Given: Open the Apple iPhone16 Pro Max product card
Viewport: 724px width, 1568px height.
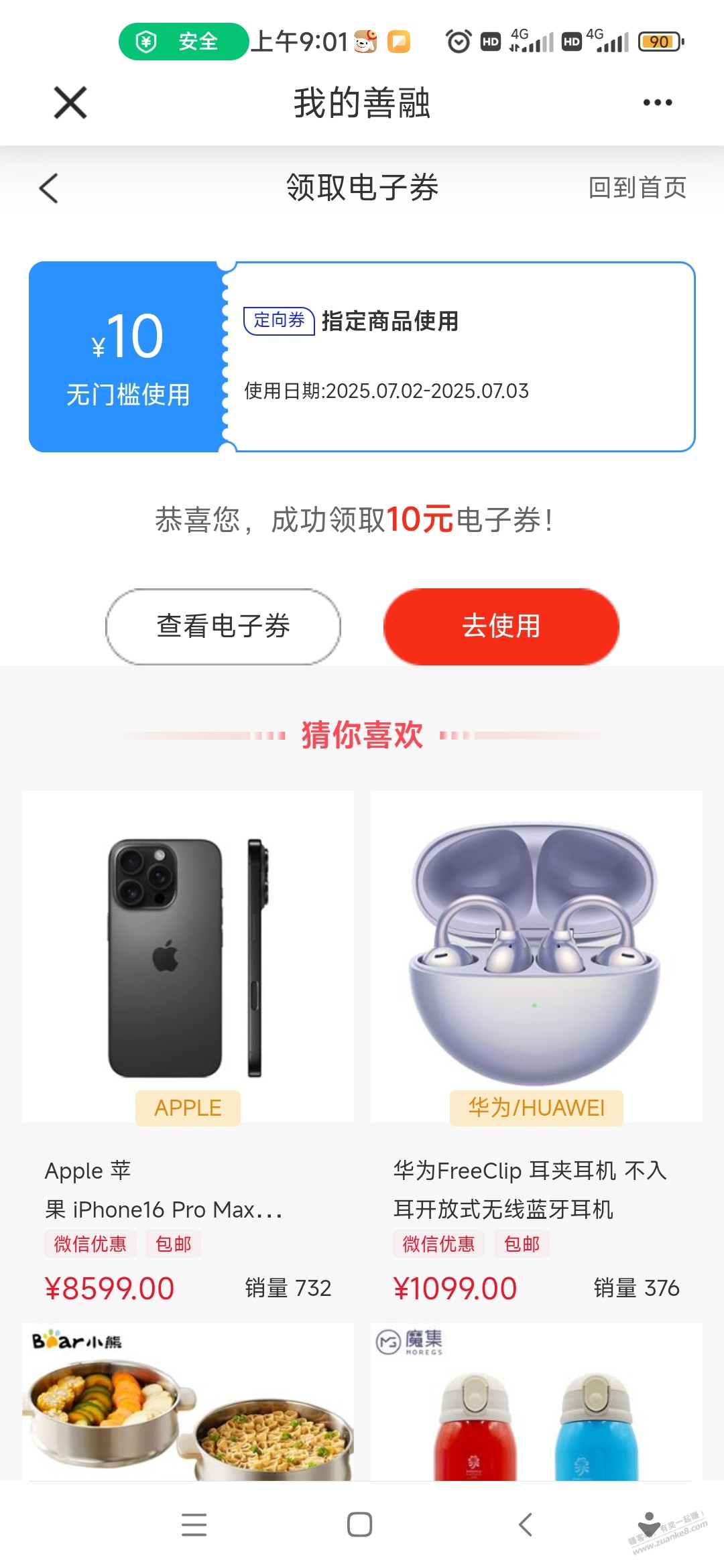Looking at the screenshot, I should [188, 1045].
